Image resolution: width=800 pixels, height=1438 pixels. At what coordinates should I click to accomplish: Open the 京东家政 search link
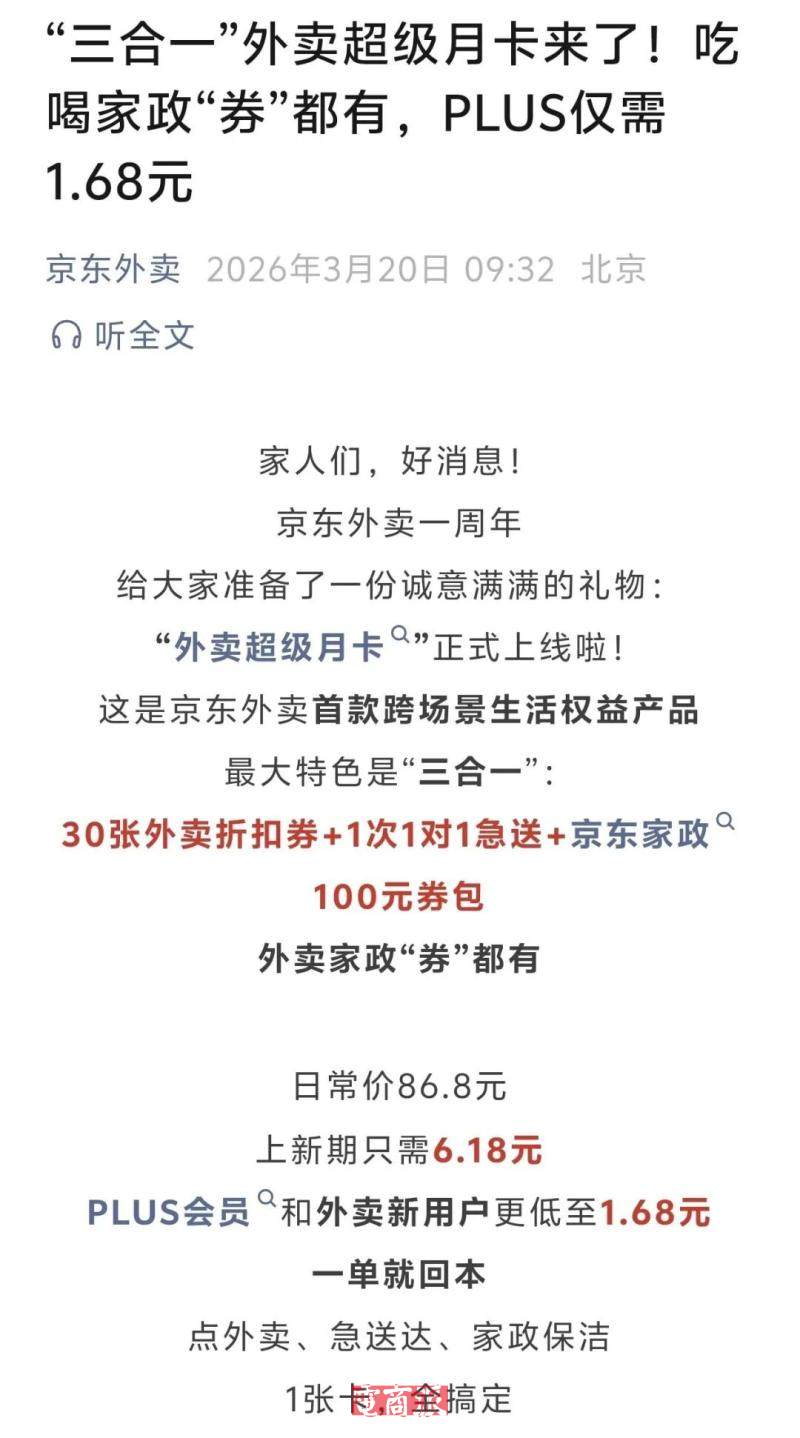point(640,834)
